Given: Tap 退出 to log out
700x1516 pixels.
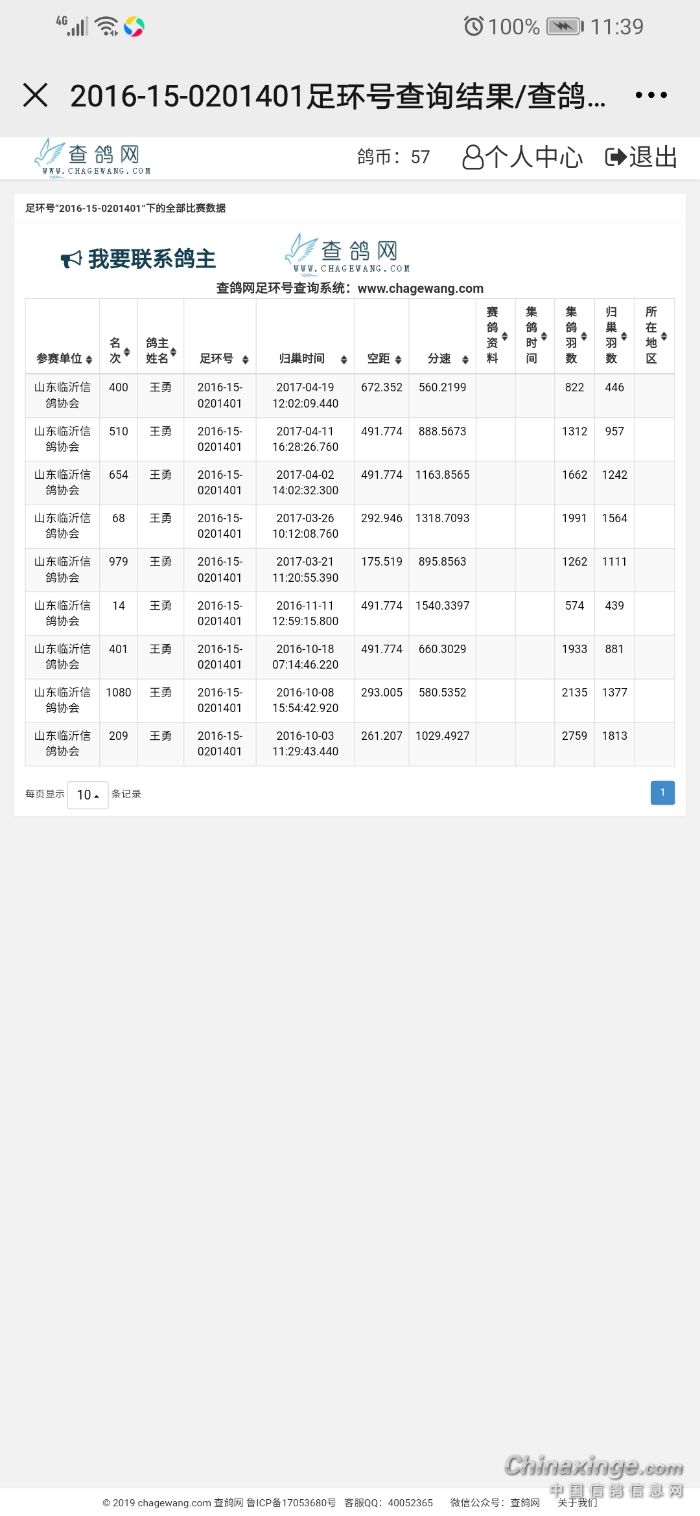Looking at the screenshot, I should tap(642, 157).
